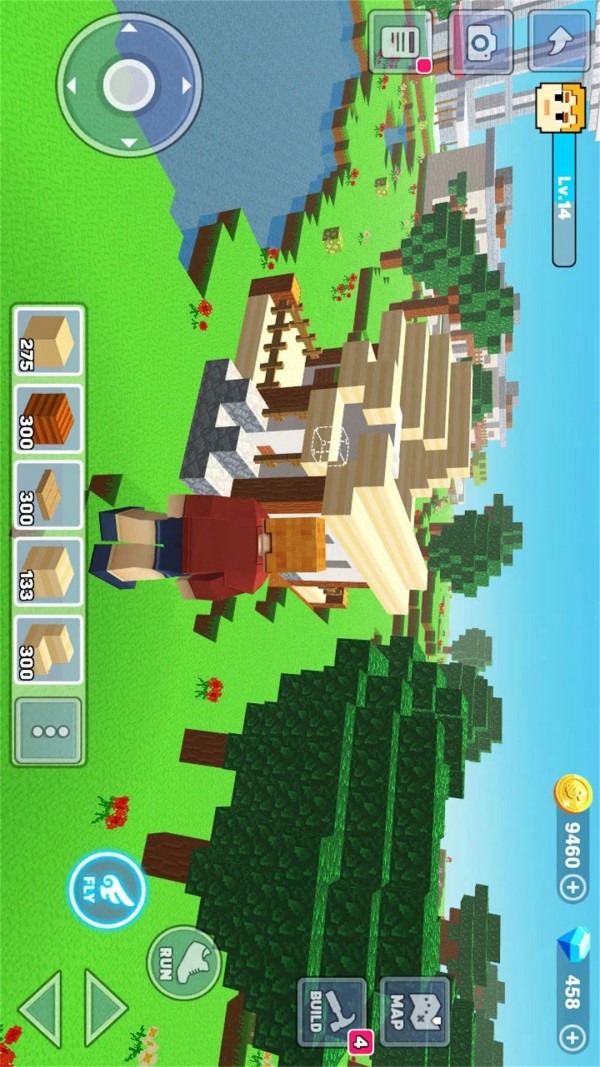
Task: Select the light wood block with 275
Action: pos(48,342)
